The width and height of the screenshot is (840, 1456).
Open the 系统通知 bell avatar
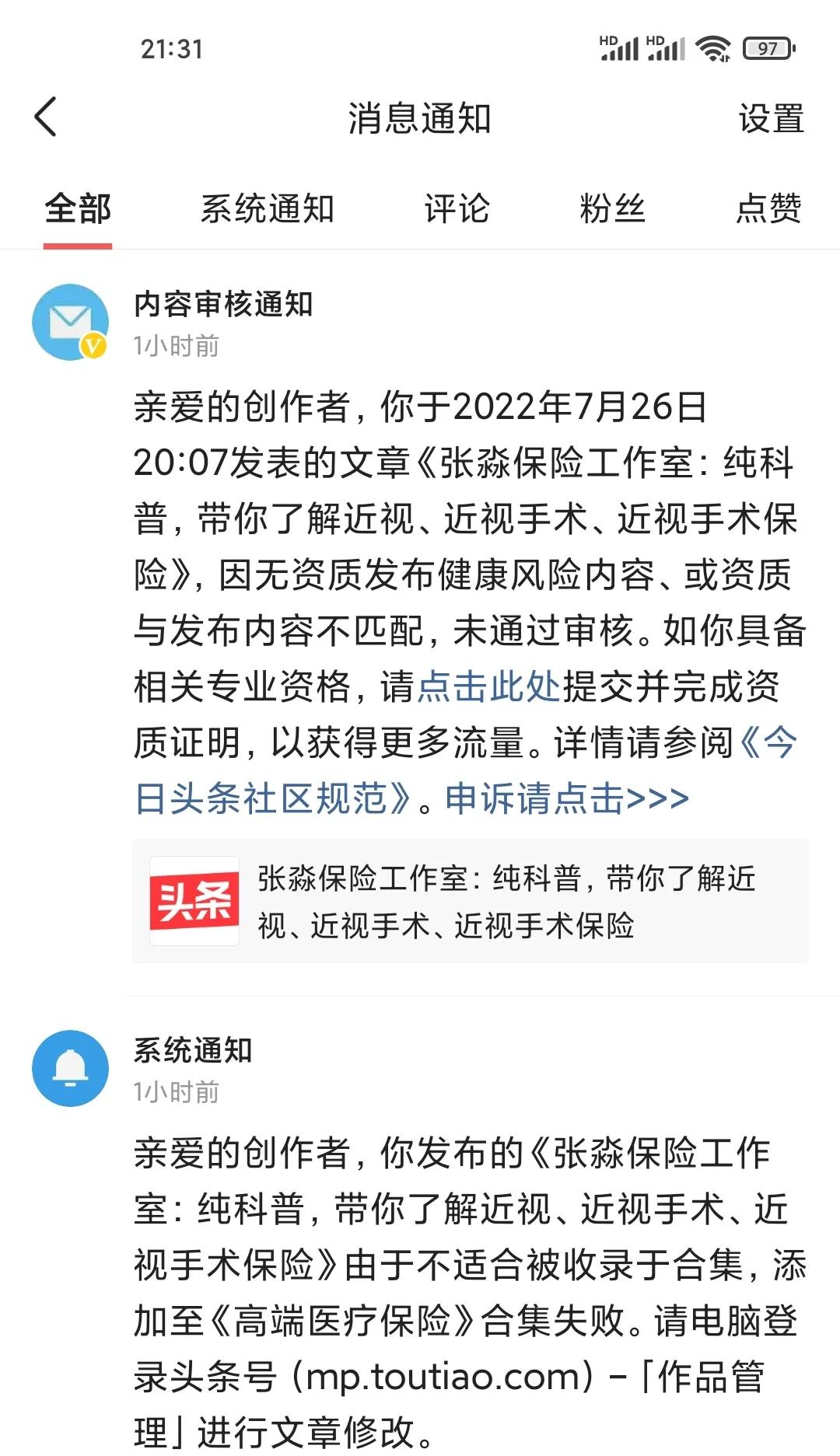pos(70,1068)
